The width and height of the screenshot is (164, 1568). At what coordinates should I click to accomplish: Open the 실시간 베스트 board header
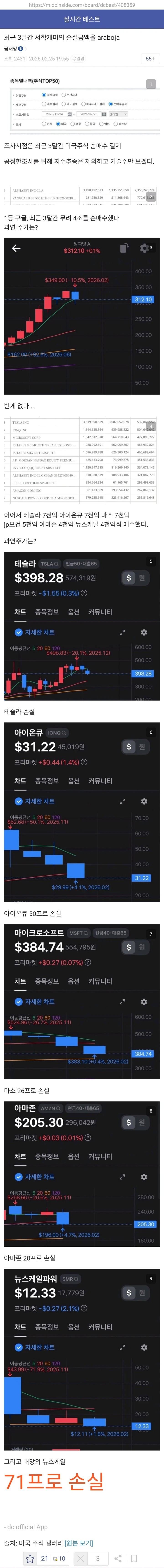point(82,20)
